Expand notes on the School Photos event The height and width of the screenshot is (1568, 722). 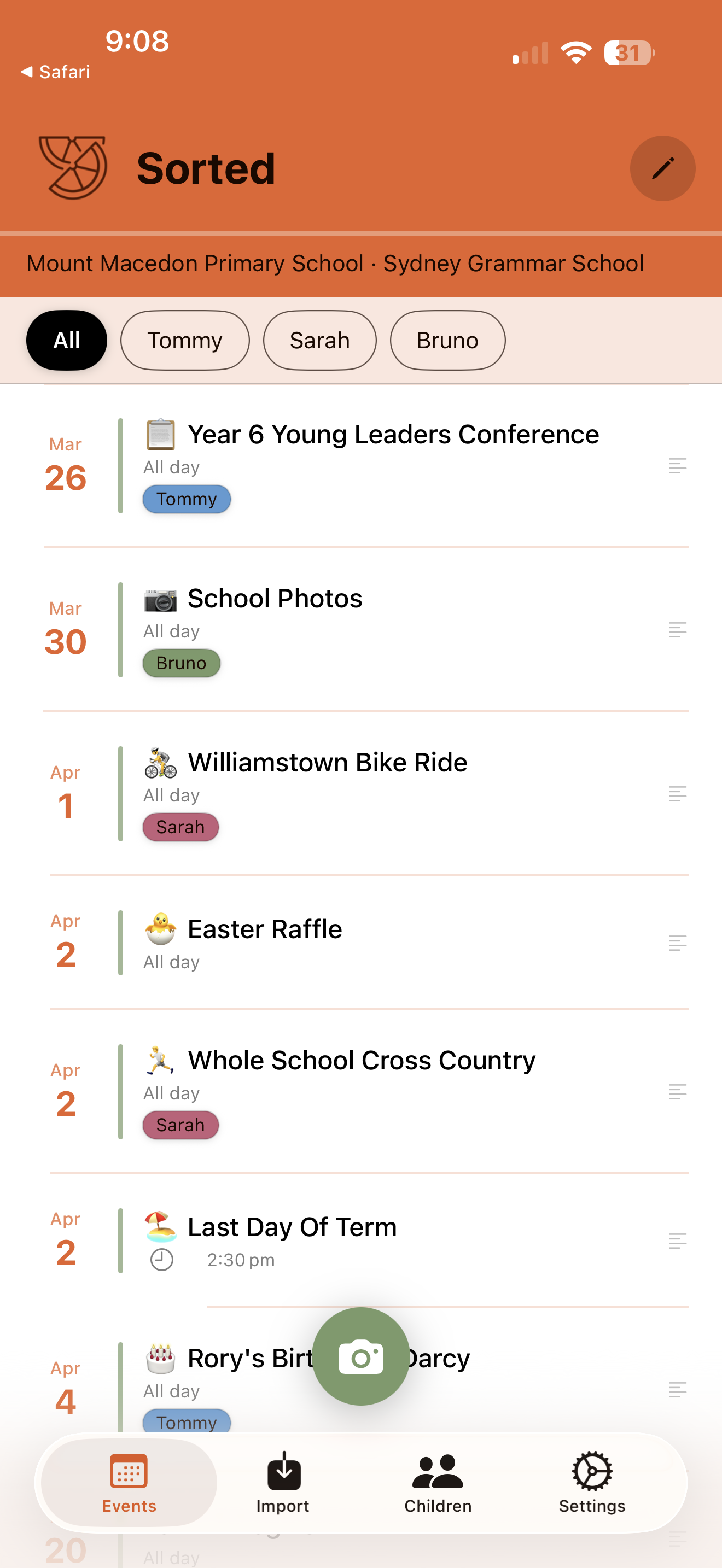[x=677, y=630]
